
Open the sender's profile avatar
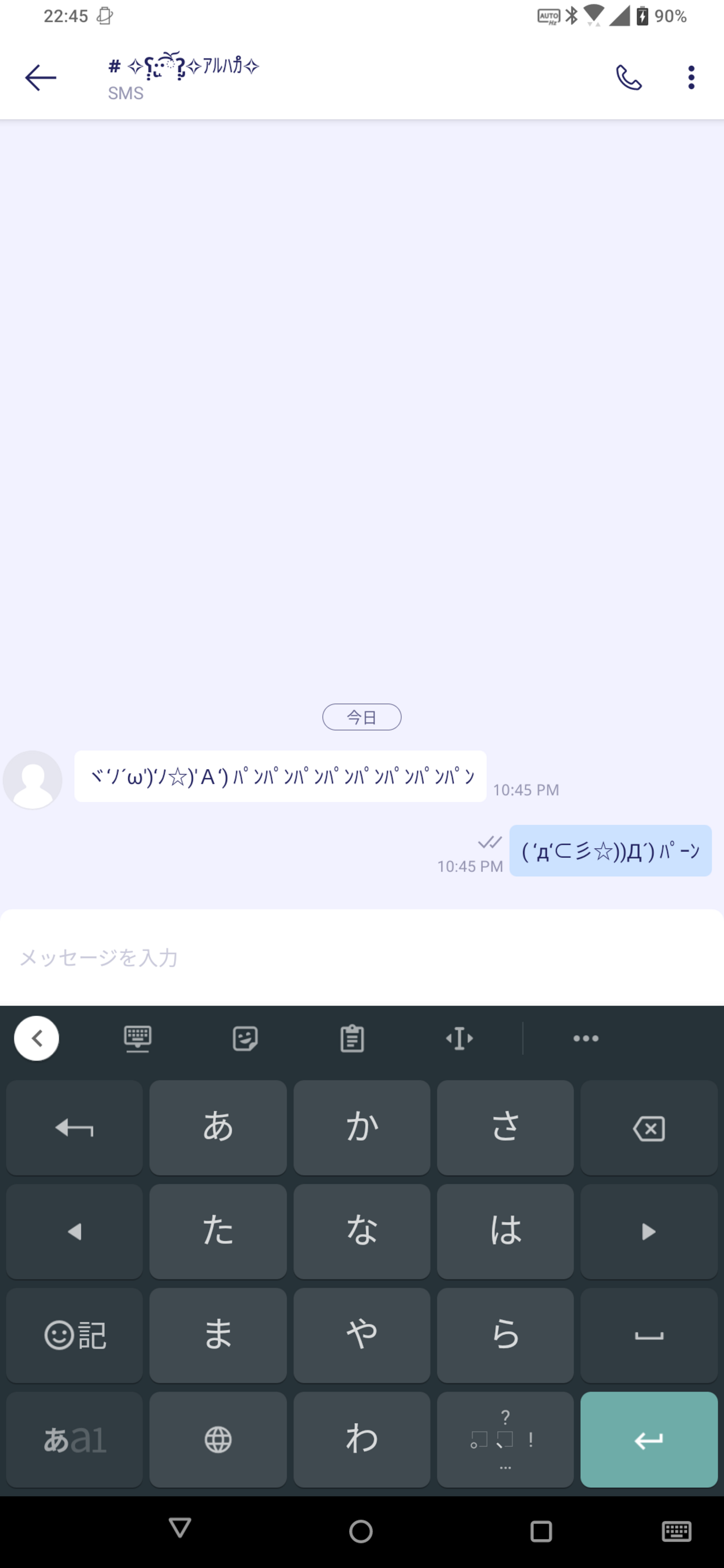[33, 780]
